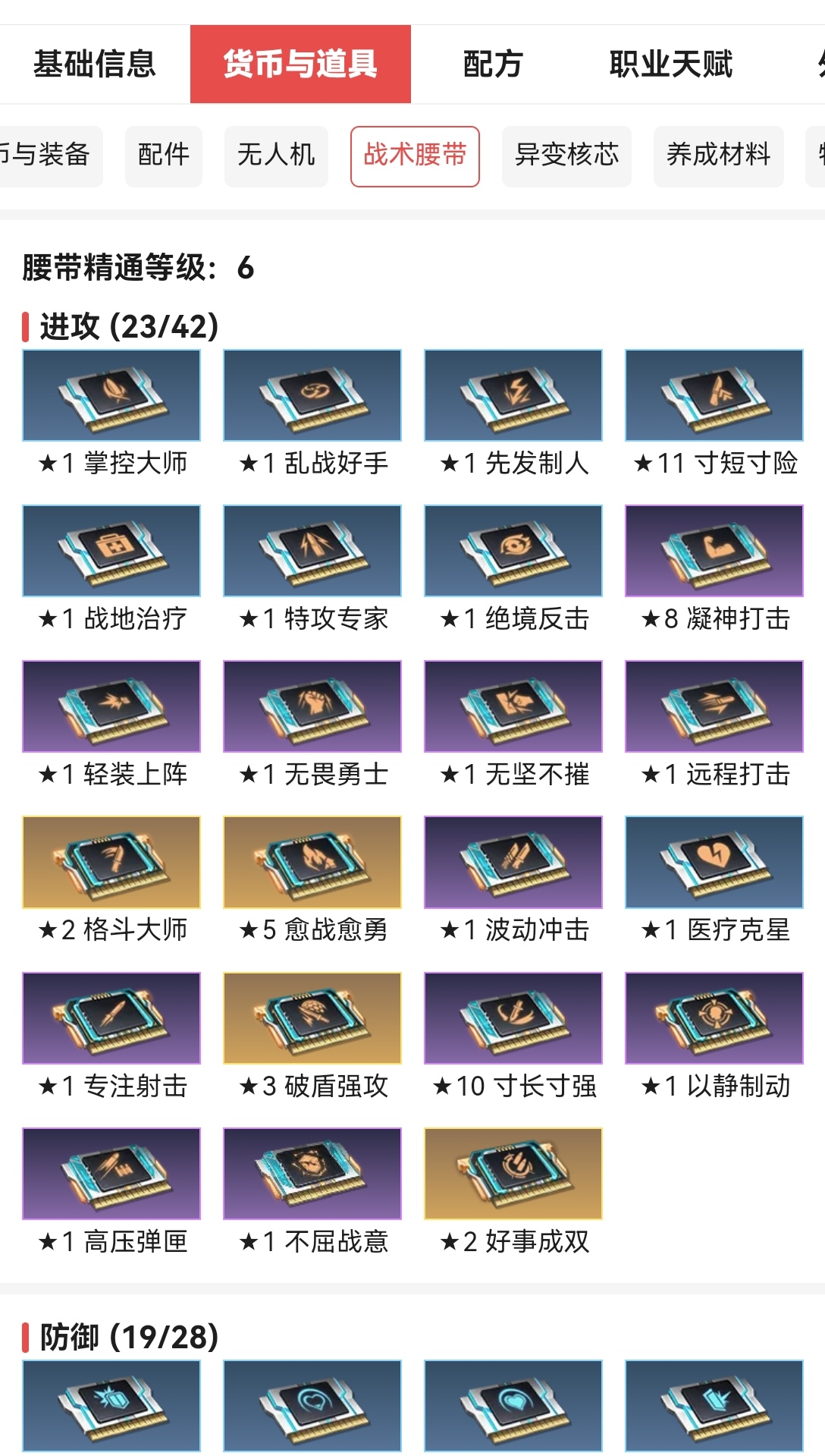The height and width of the screenshot is (1456, 825).
Task: View the 医疗克星 item
Action: 714,880
